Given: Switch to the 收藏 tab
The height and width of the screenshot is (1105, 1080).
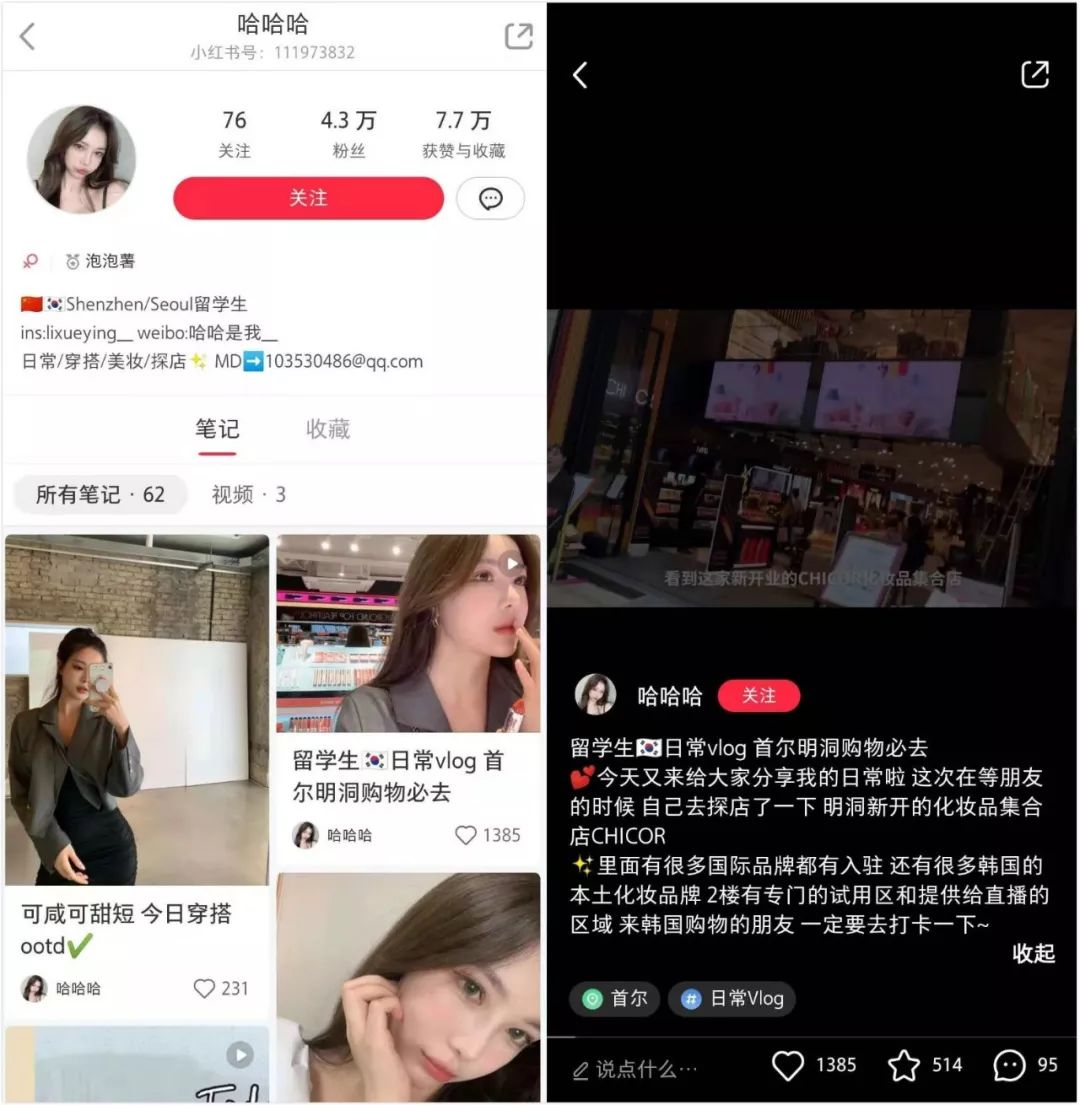Looking at the screenshot, I should (328, 429).
